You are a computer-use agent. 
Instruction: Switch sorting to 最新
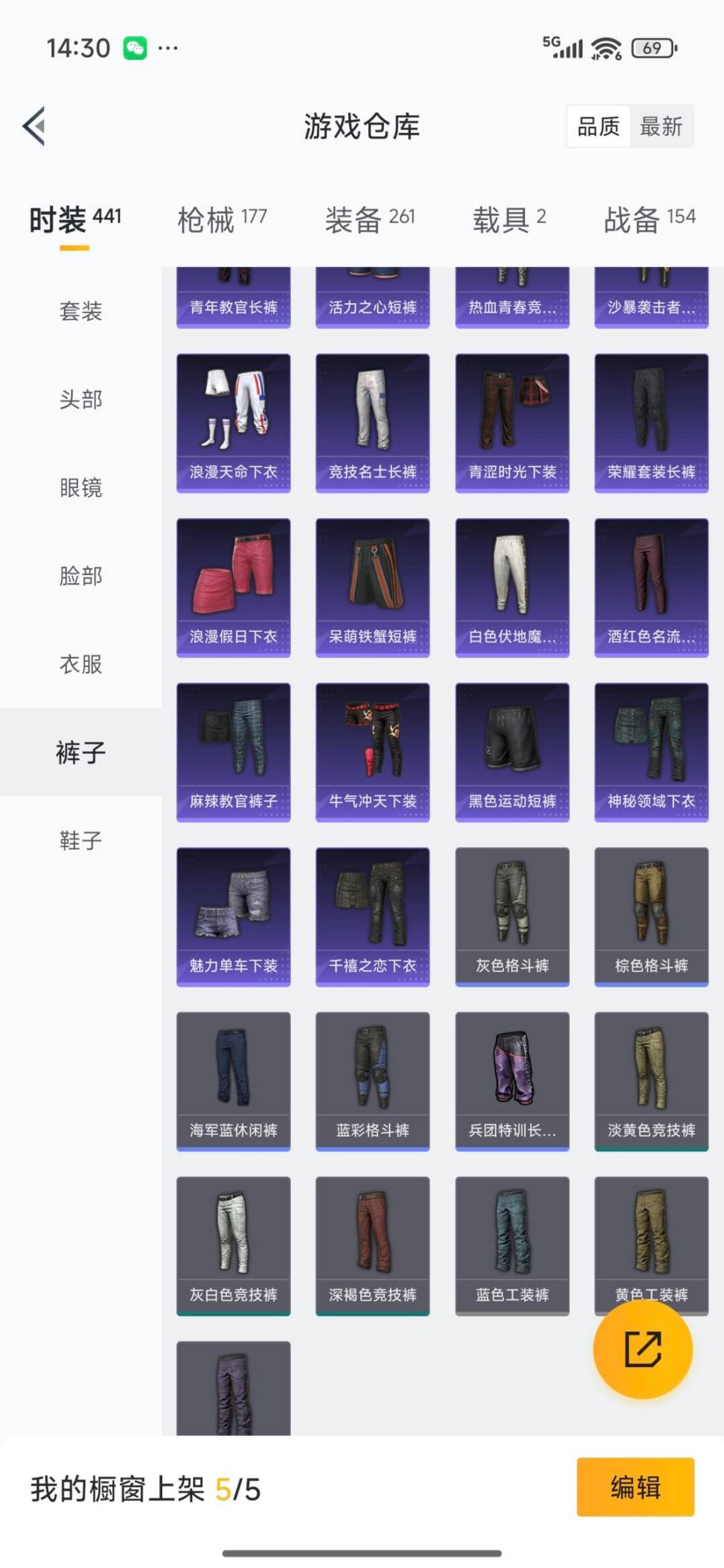pos(660,127)
